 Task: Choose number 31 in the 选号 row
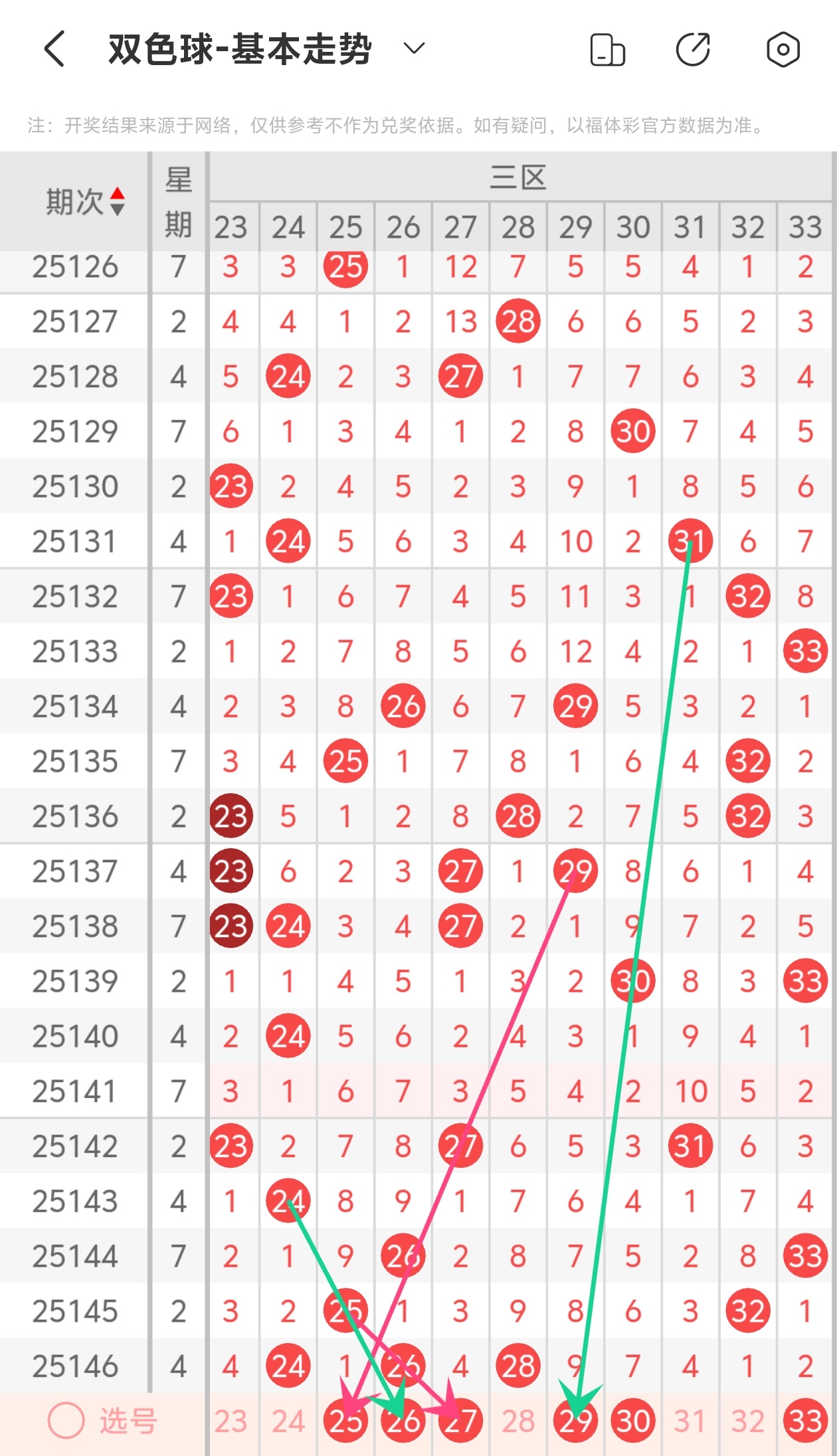click(x=690, y=1422)
